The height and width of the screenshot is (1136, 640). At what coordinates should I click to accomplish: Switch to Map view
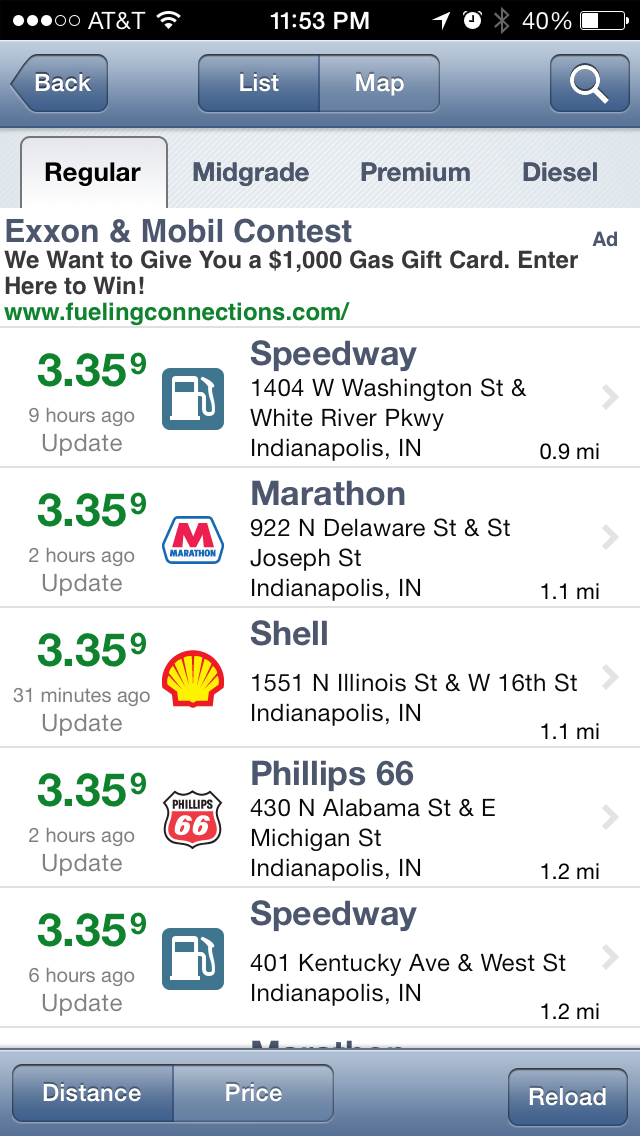tap(379, 83)
